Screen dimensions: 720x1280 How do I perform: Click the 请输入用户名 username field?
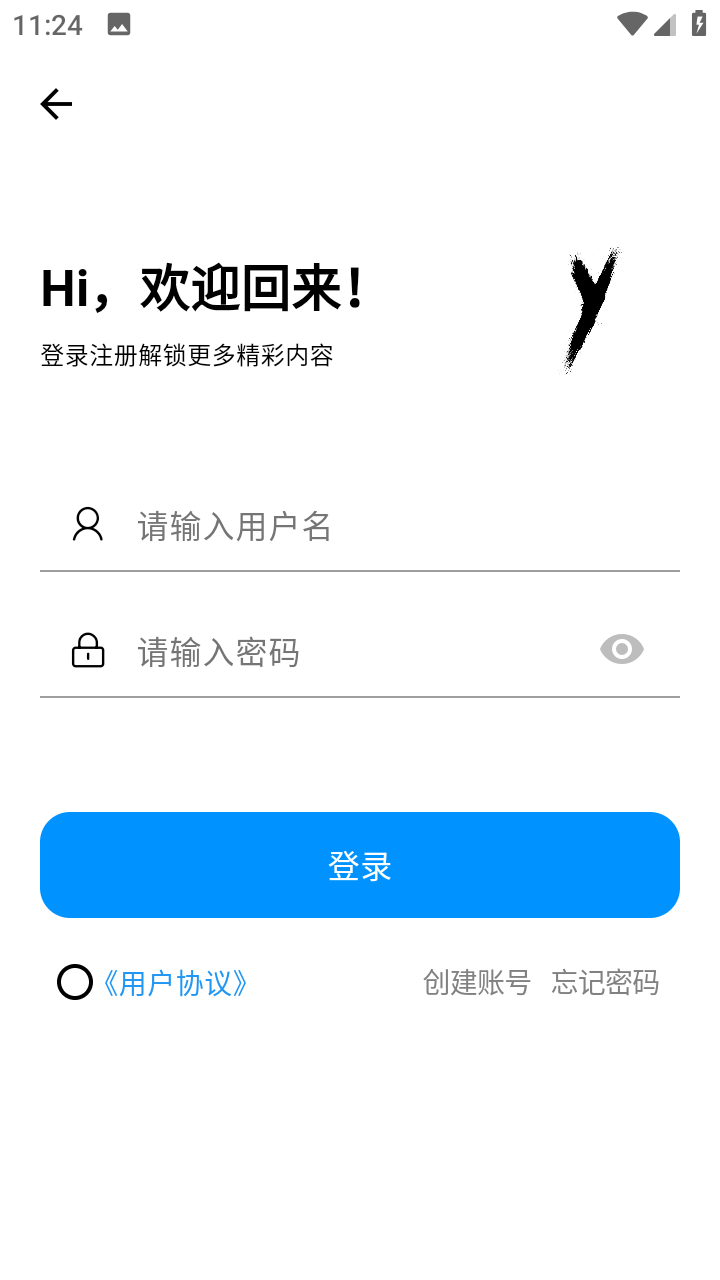300,526
